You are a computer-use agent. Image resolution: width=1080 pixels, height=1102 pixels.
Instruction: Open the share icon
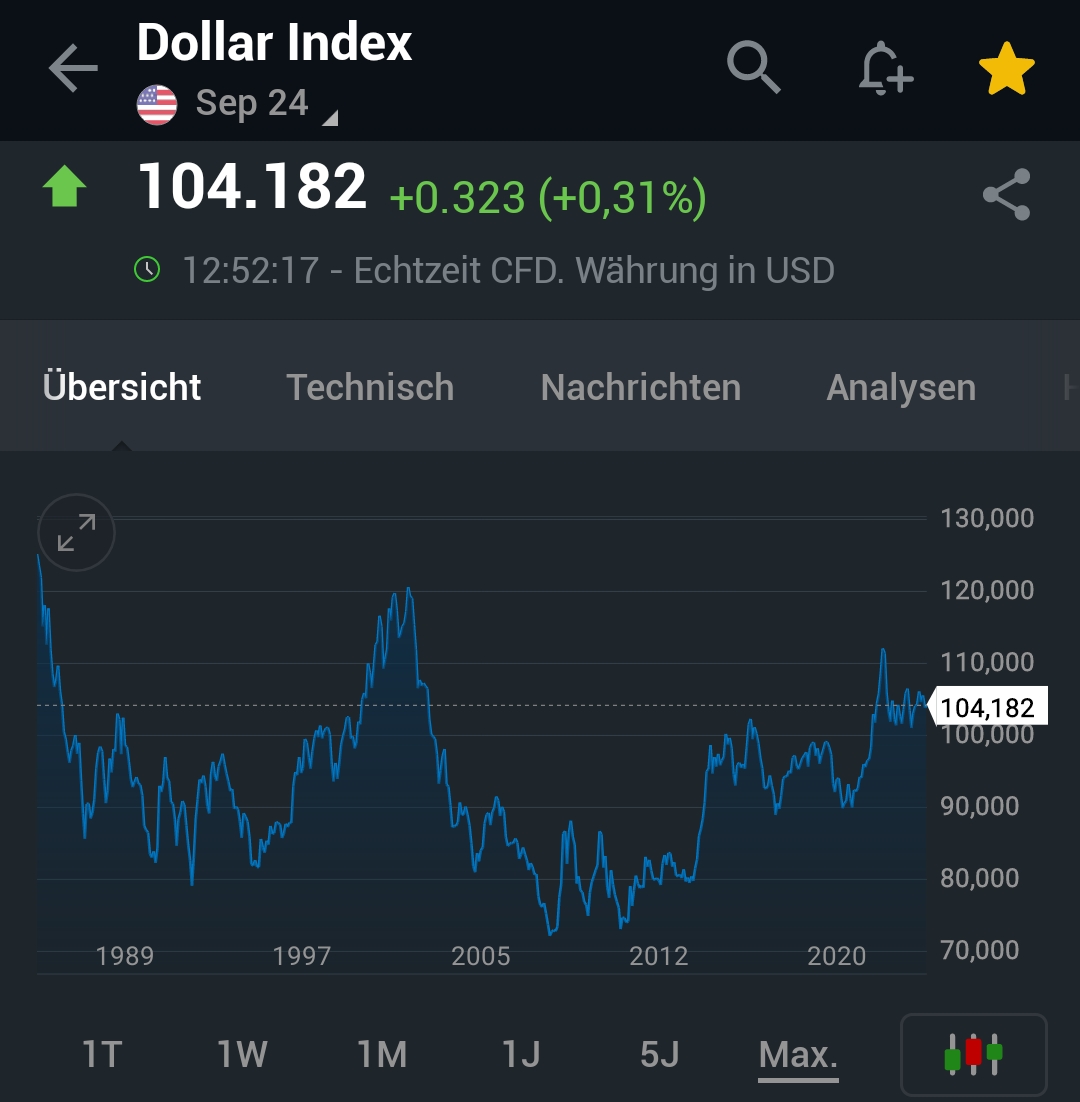(x=1009, y=195)
